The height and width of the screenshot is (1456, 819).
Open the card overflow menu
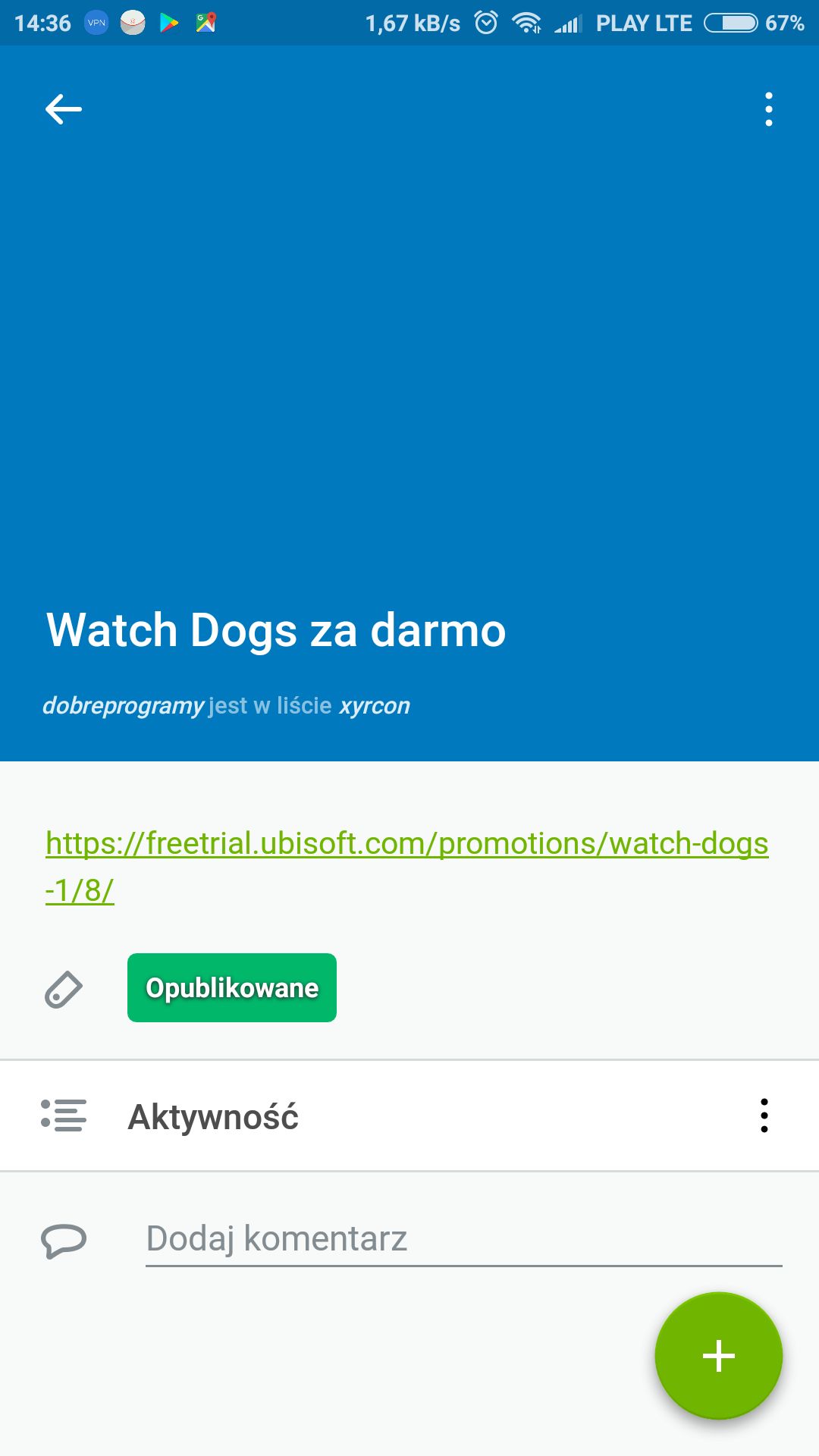tap(769, 109)
